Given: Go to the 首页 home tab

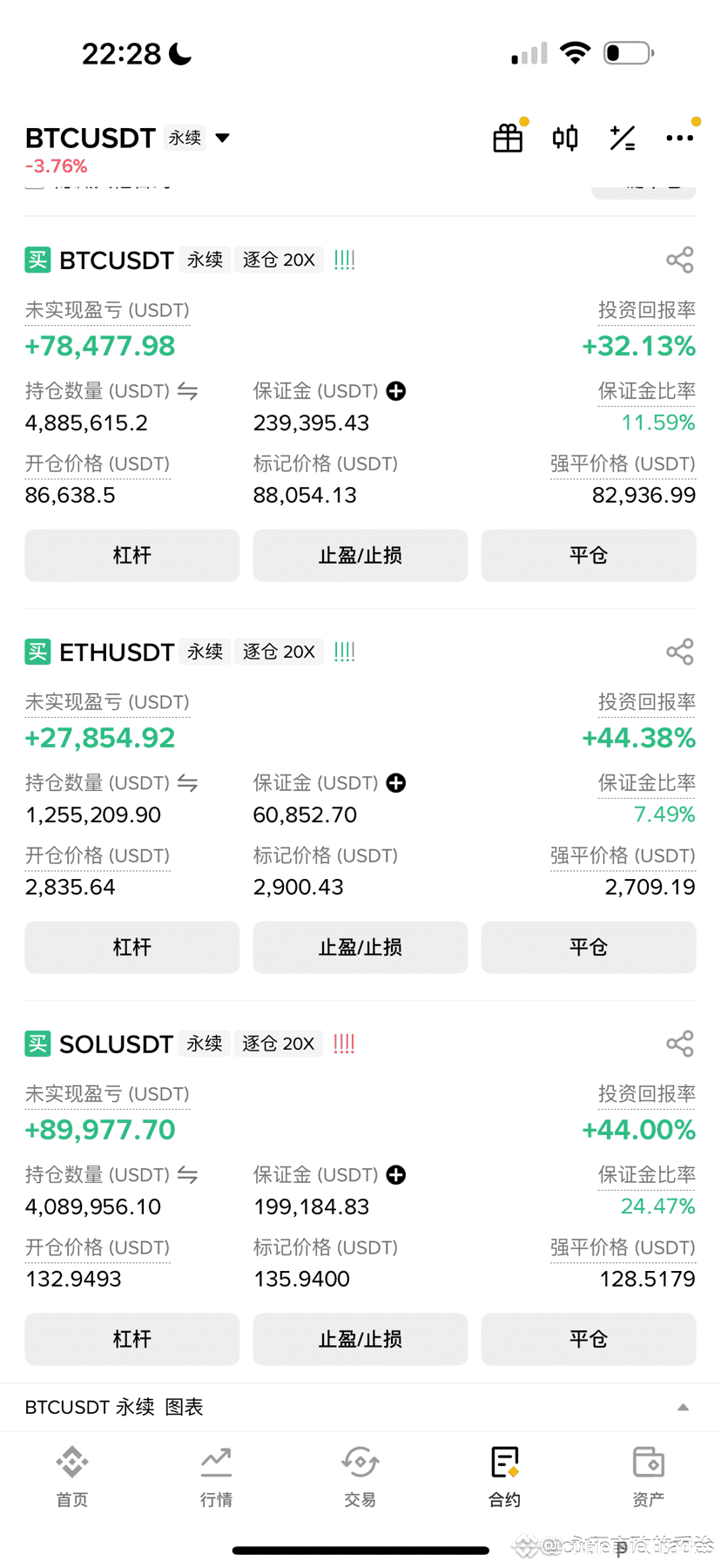Looking at the screenshot, I should tap(72, 1476).
